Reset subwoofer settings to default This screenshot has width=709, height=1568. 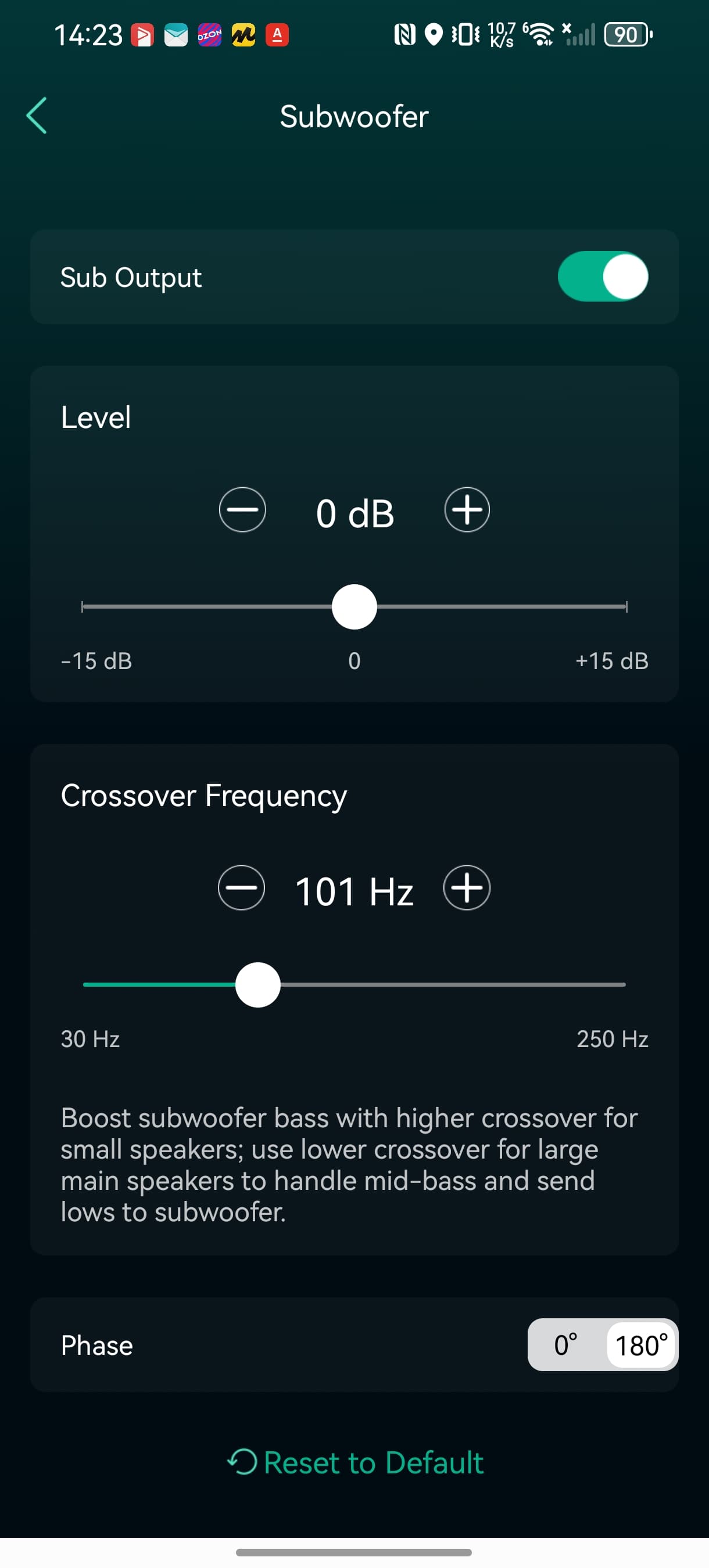(355, 1462)
